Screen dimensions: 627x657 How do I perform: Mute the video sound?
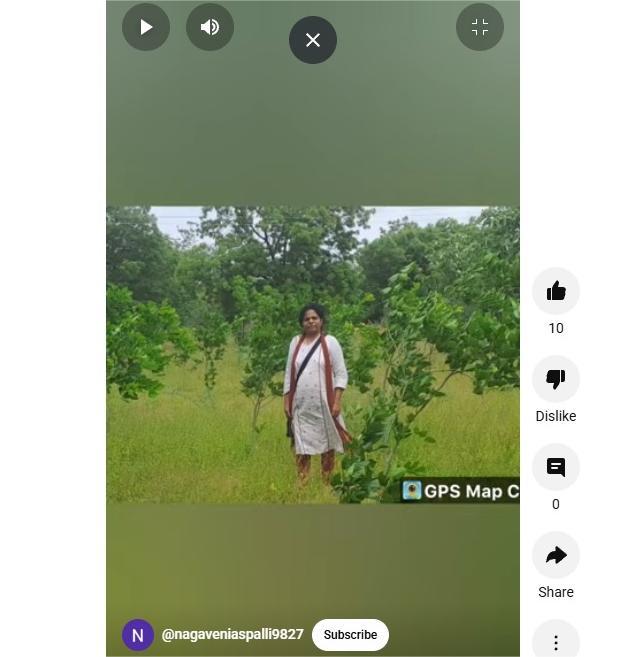210,27
